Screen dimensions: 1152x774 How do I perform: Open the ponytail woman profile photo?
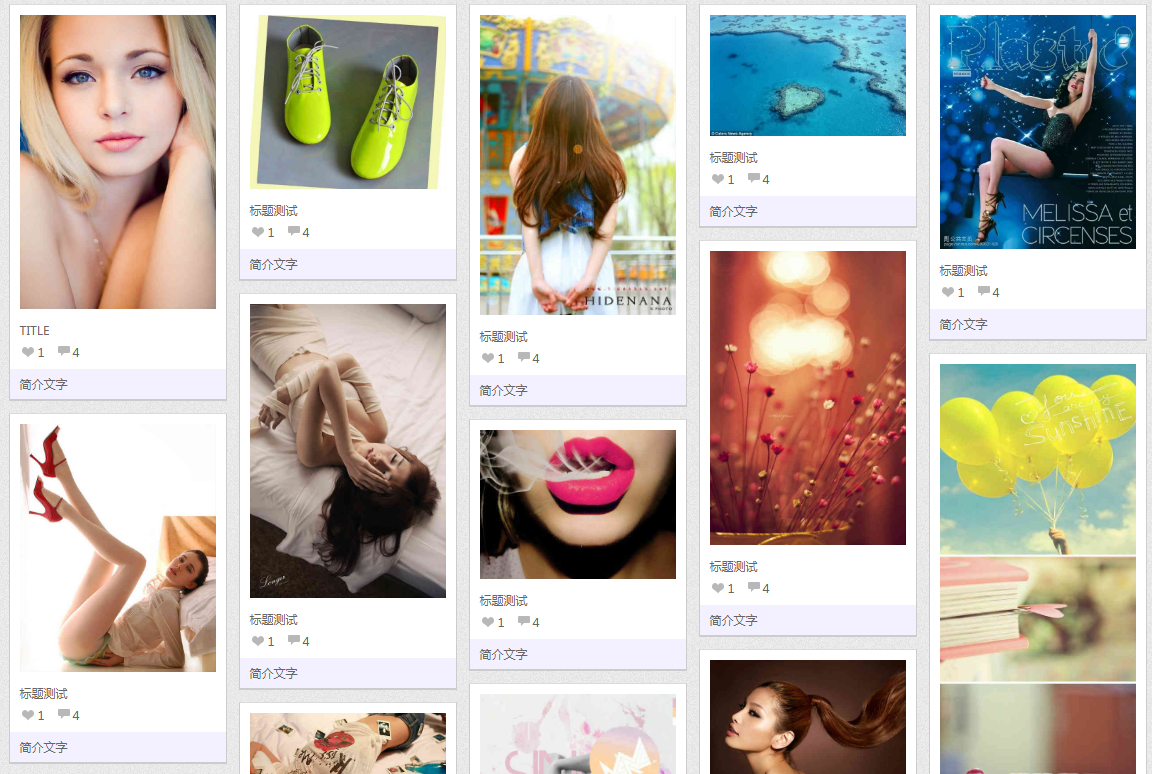pyautogui.click(x=808, y=716)
